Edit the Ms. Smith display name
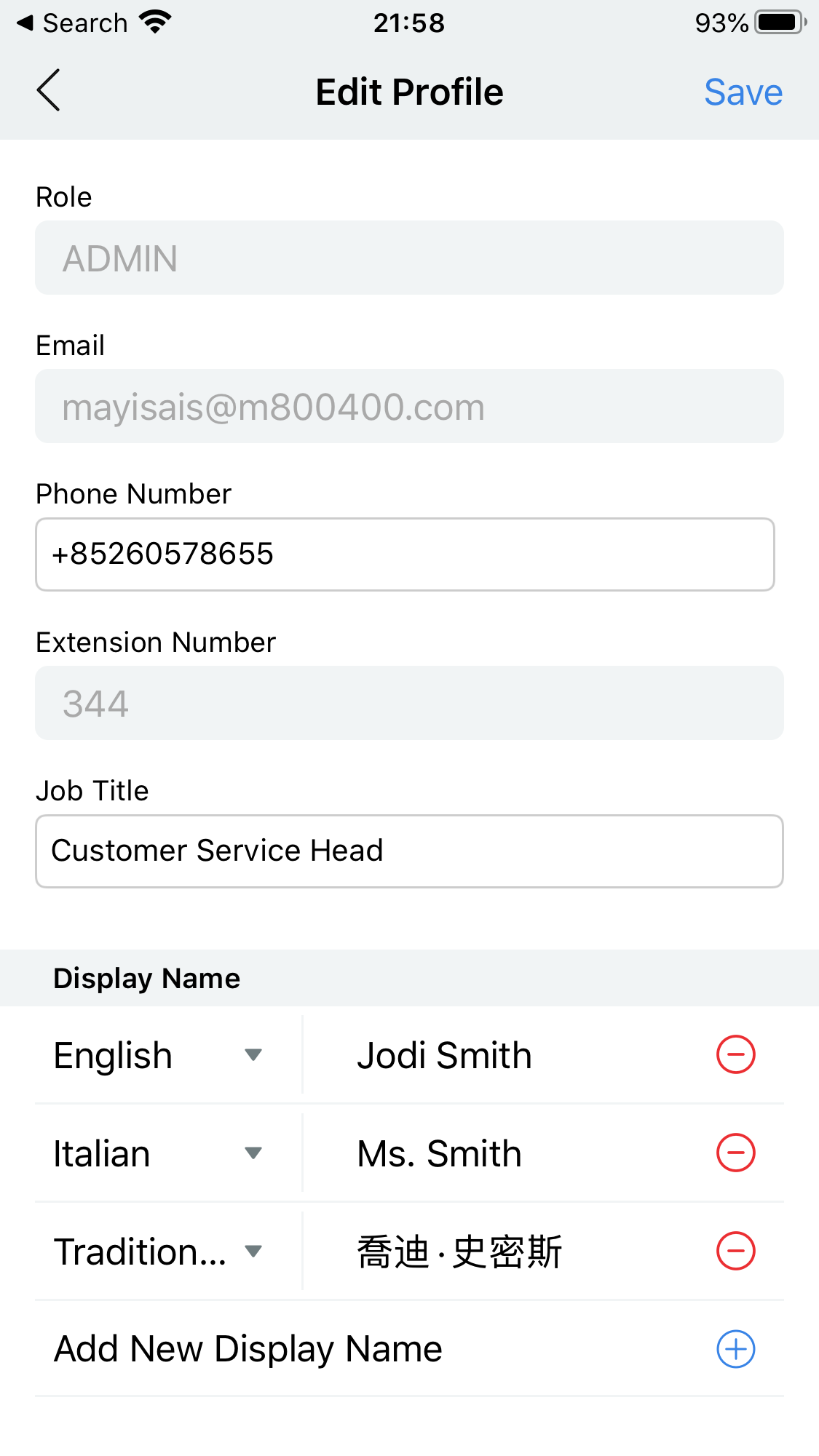Viewport: 819px width, 1456px height. click(x=510, y=1153)
